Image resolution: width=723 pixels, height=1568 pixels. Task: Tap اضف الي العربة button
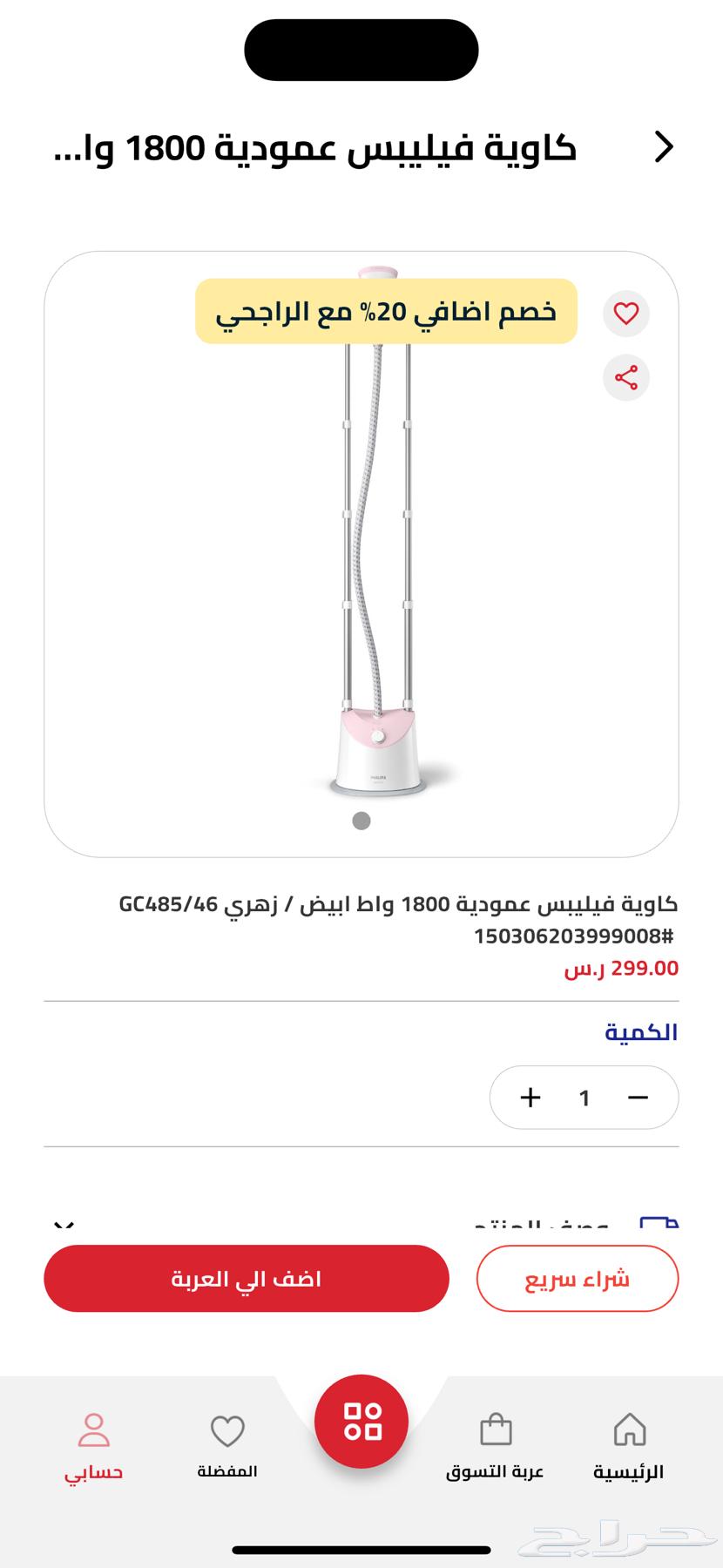click(x=247, y=1279)
